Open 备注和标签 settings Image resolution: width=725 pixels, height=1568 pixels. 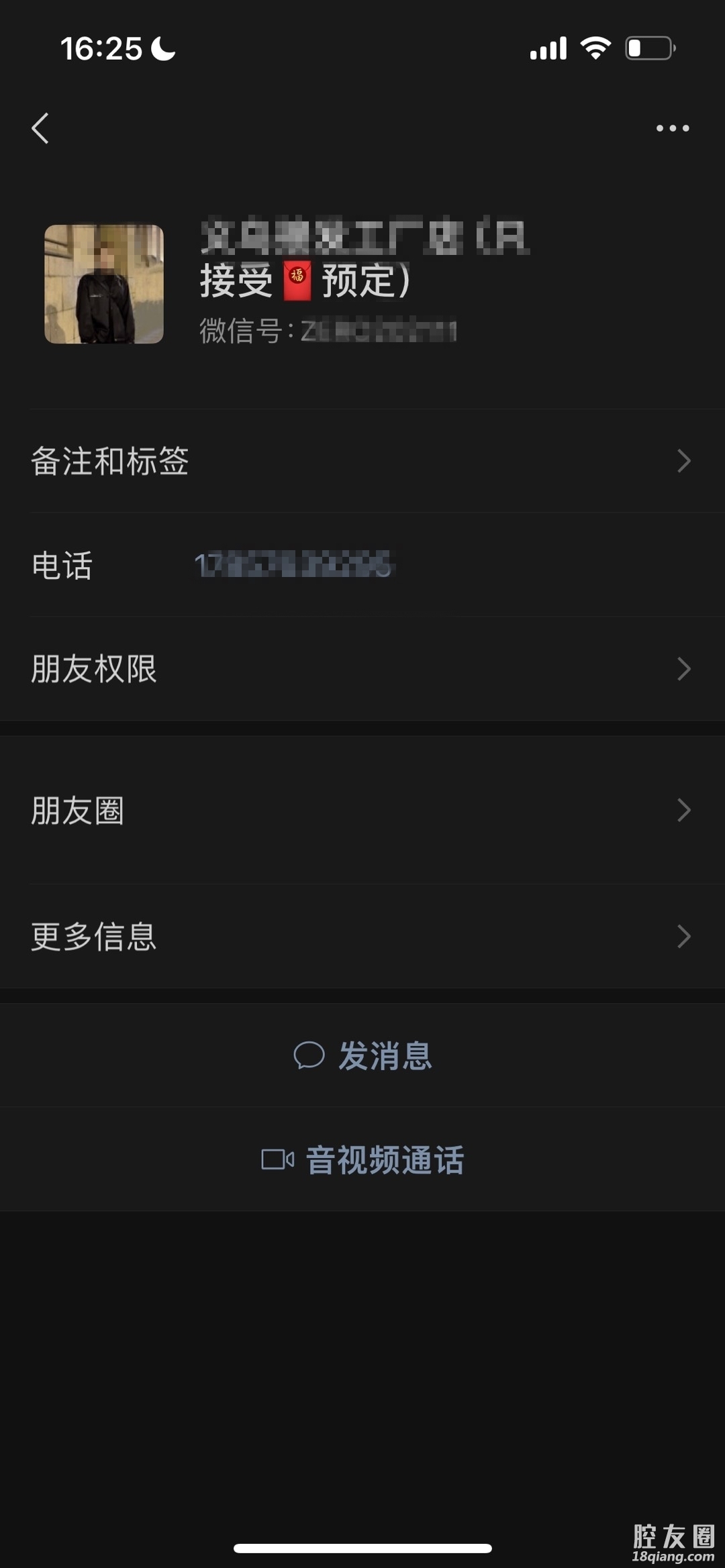[x=362, y=462]
